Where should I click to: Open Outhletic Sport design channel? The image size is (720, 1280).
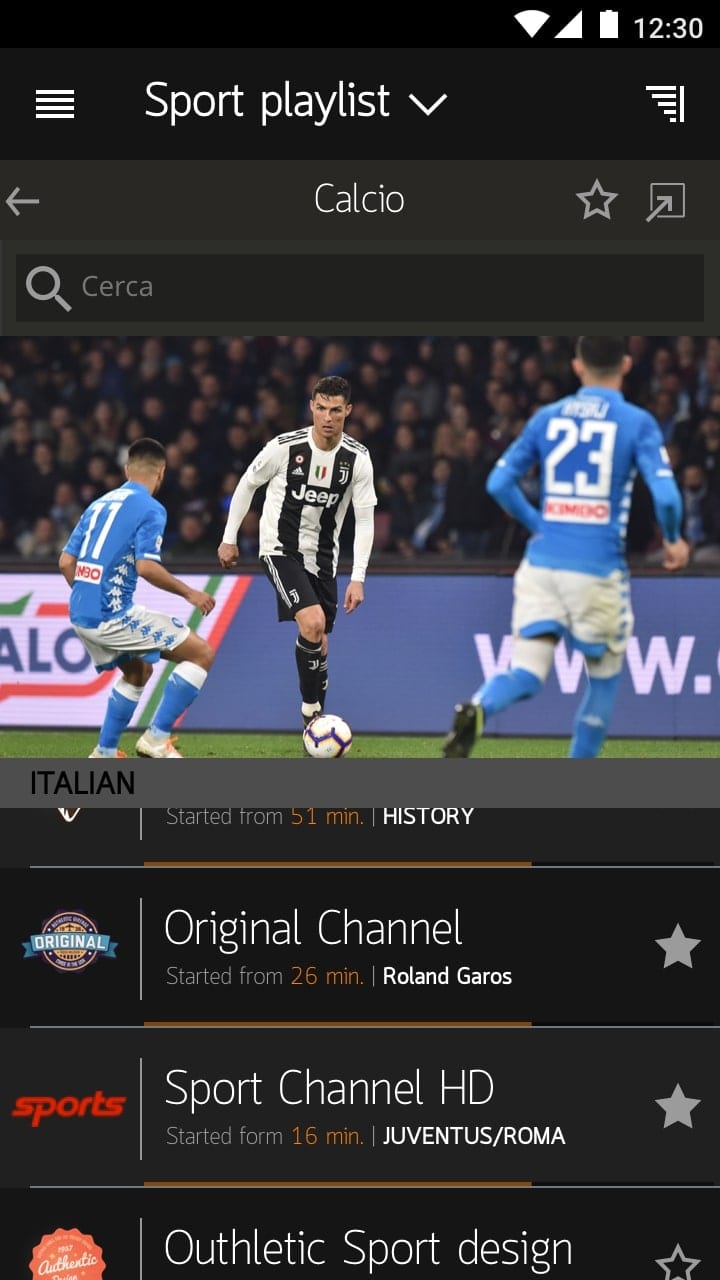pyautogui.click(x=360, y=1235)
